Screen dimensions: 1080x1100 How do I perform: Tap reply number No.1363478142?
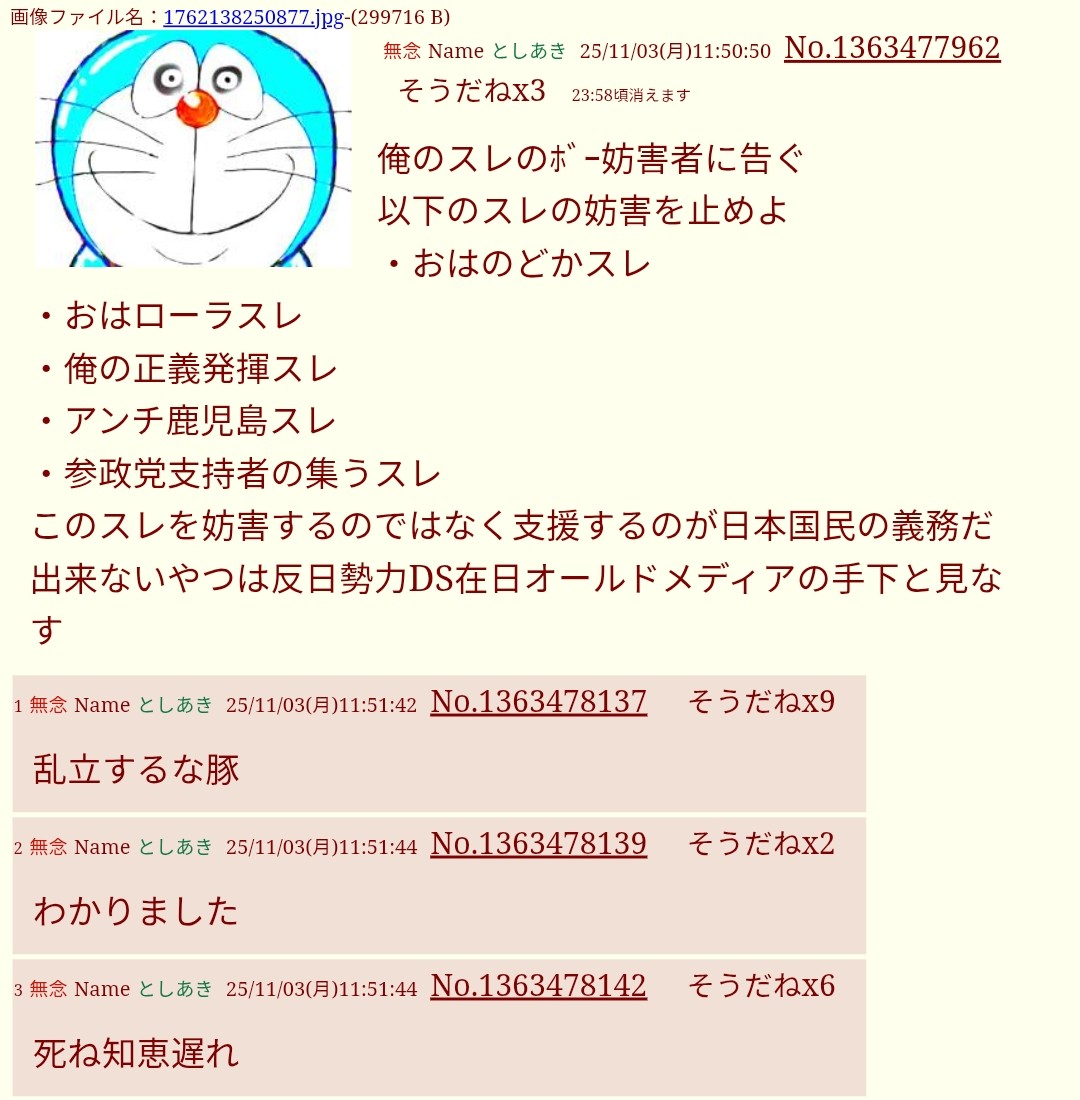click(x=538, y=987)
